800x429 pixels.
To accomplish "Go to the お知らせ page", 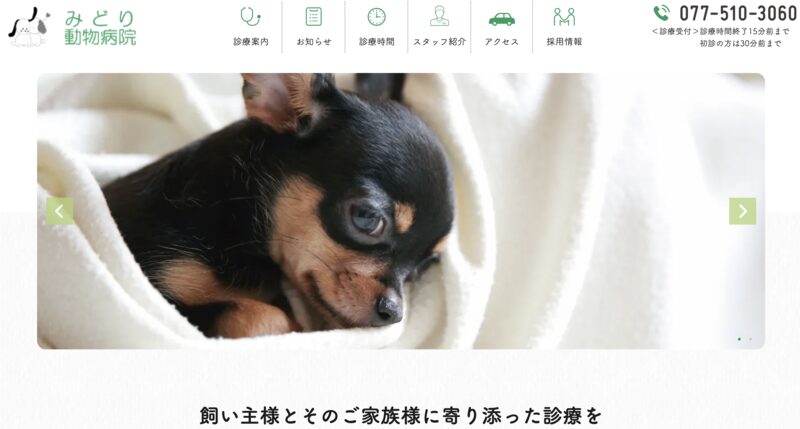I will (314, 27).
